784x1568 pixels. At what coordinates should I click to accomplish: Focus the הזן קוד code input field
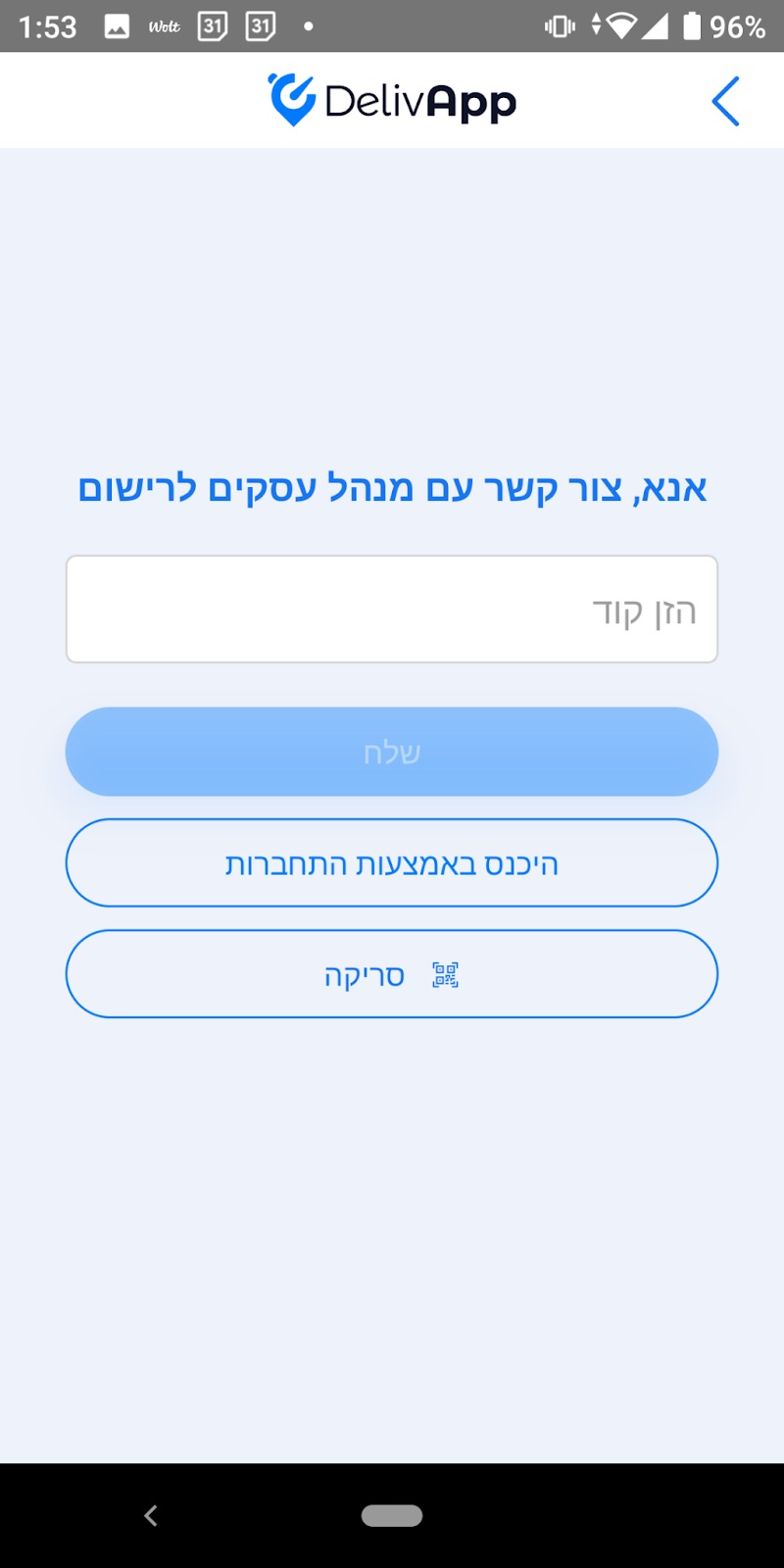click(392, 610)
